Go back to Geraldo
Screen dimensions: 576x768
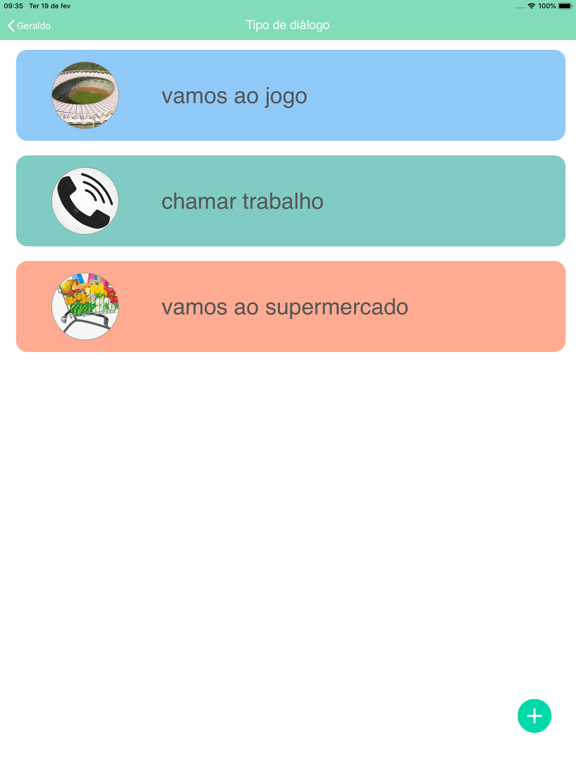coord(29,25)
